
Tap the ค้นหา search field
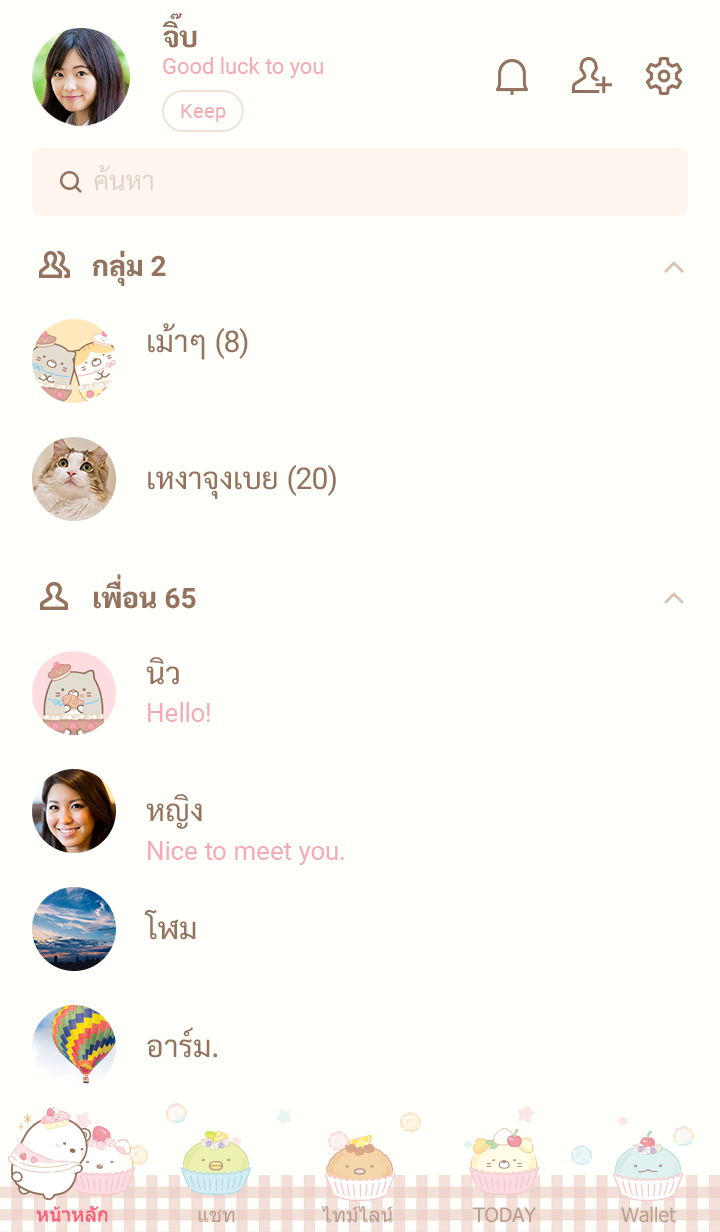[x=360, y=182]
